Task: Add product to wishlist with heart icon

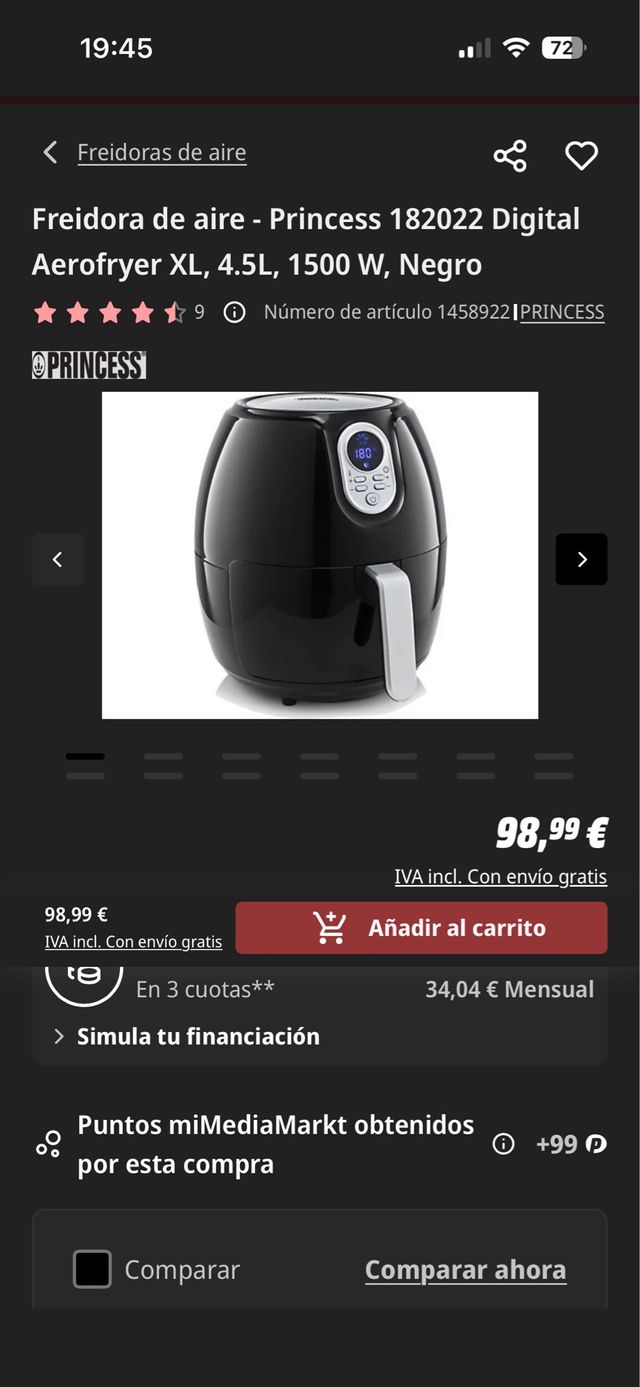Action: [x=581, y=156]
